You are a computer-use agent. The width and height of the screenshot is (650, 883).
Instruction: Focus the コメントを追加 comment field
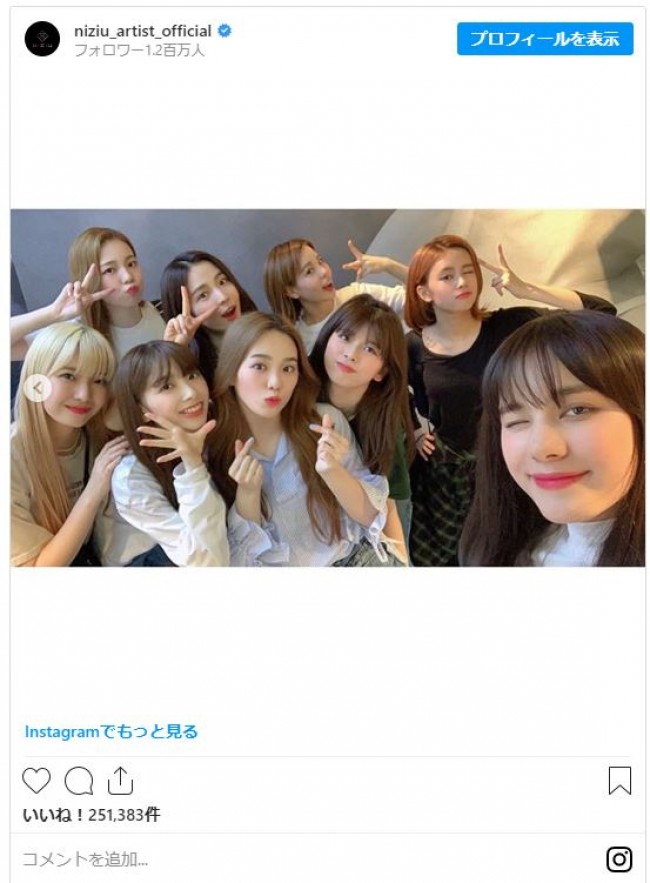pos(300,859)
